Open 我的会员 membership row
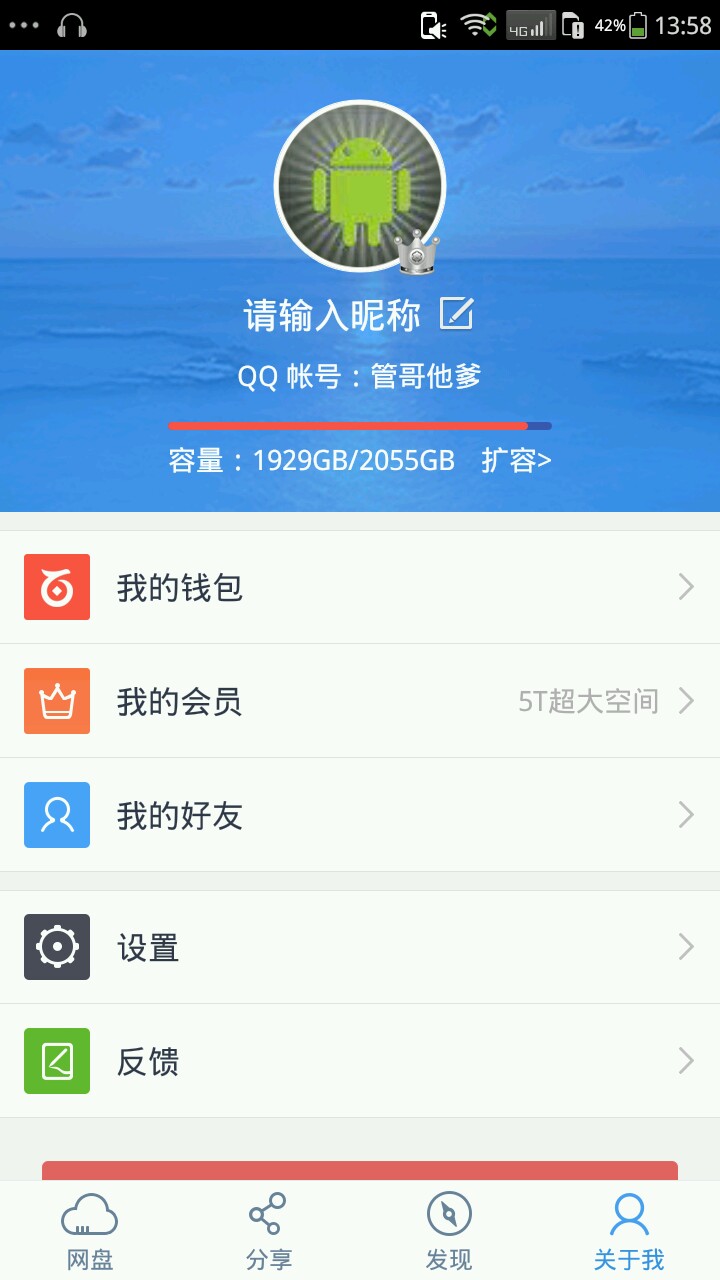The width and height of the screenshot is (720, 1280). coord(360,701)
